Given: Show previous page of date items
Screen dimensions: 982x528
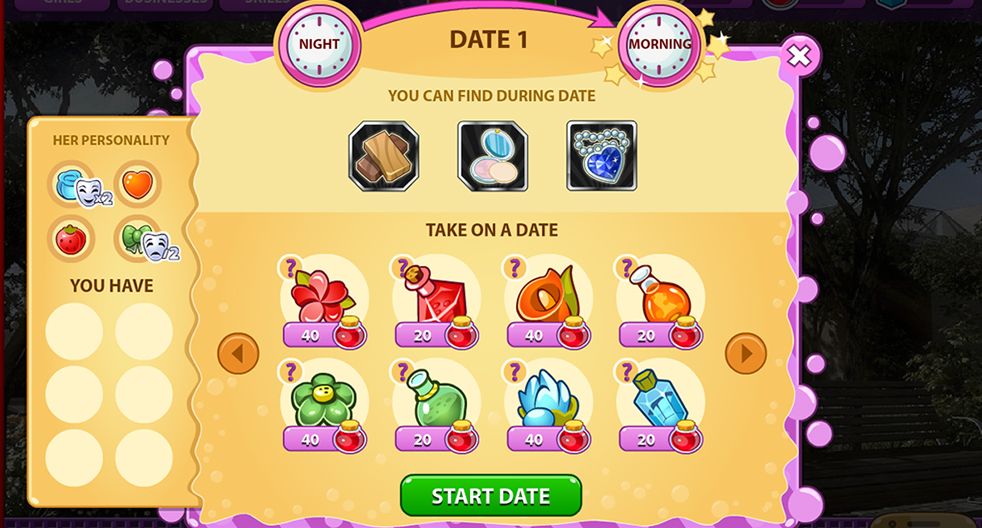Looking at the screenshot, I should click(238, 353).
